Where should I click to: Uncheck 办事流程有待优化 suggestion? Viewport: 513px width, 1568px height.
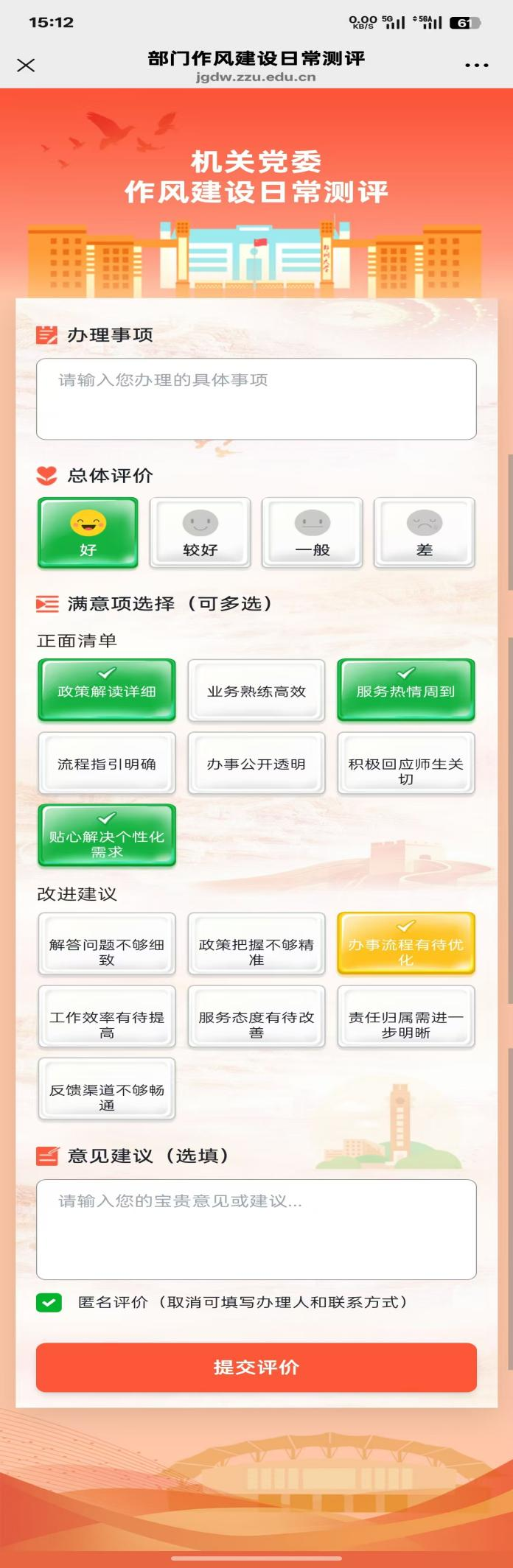pos(405,943)
